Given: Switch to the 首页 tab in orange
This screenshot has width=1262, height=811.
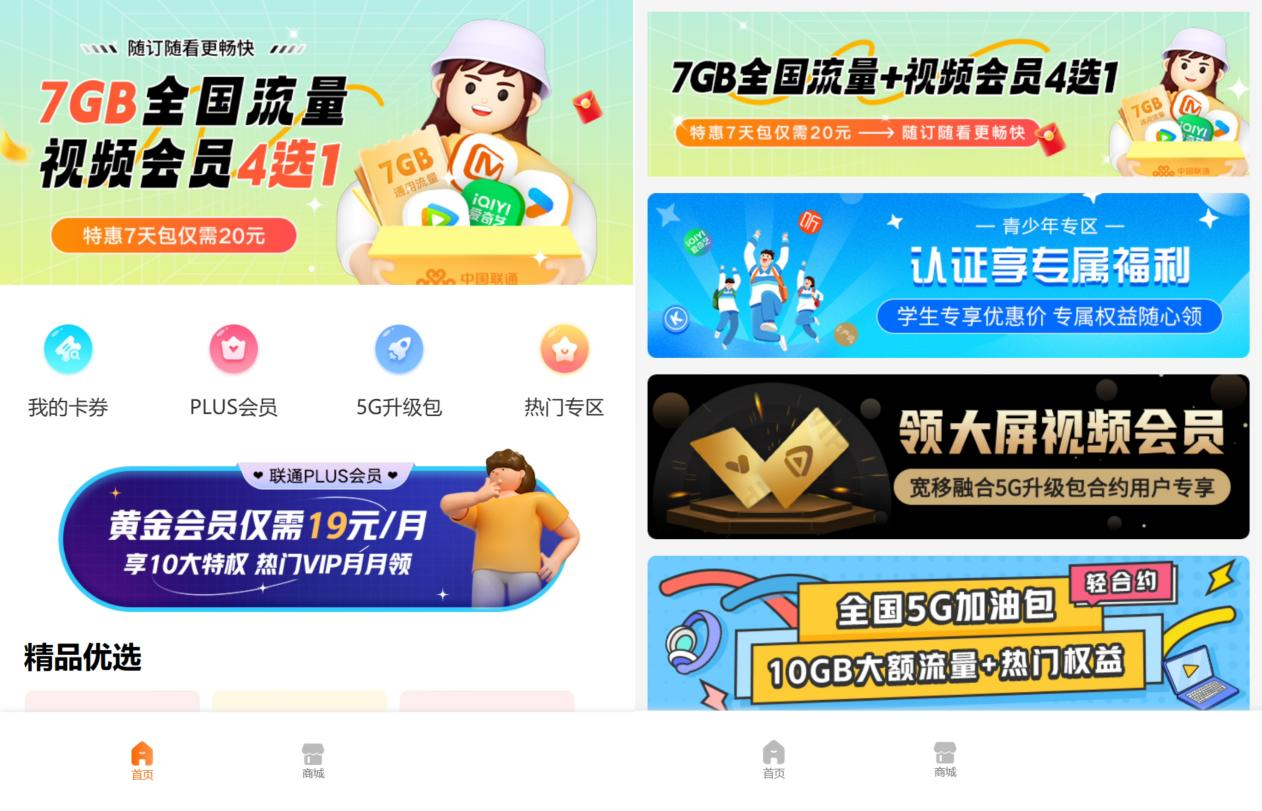Looking at the screenshot, I should point(142,760).
